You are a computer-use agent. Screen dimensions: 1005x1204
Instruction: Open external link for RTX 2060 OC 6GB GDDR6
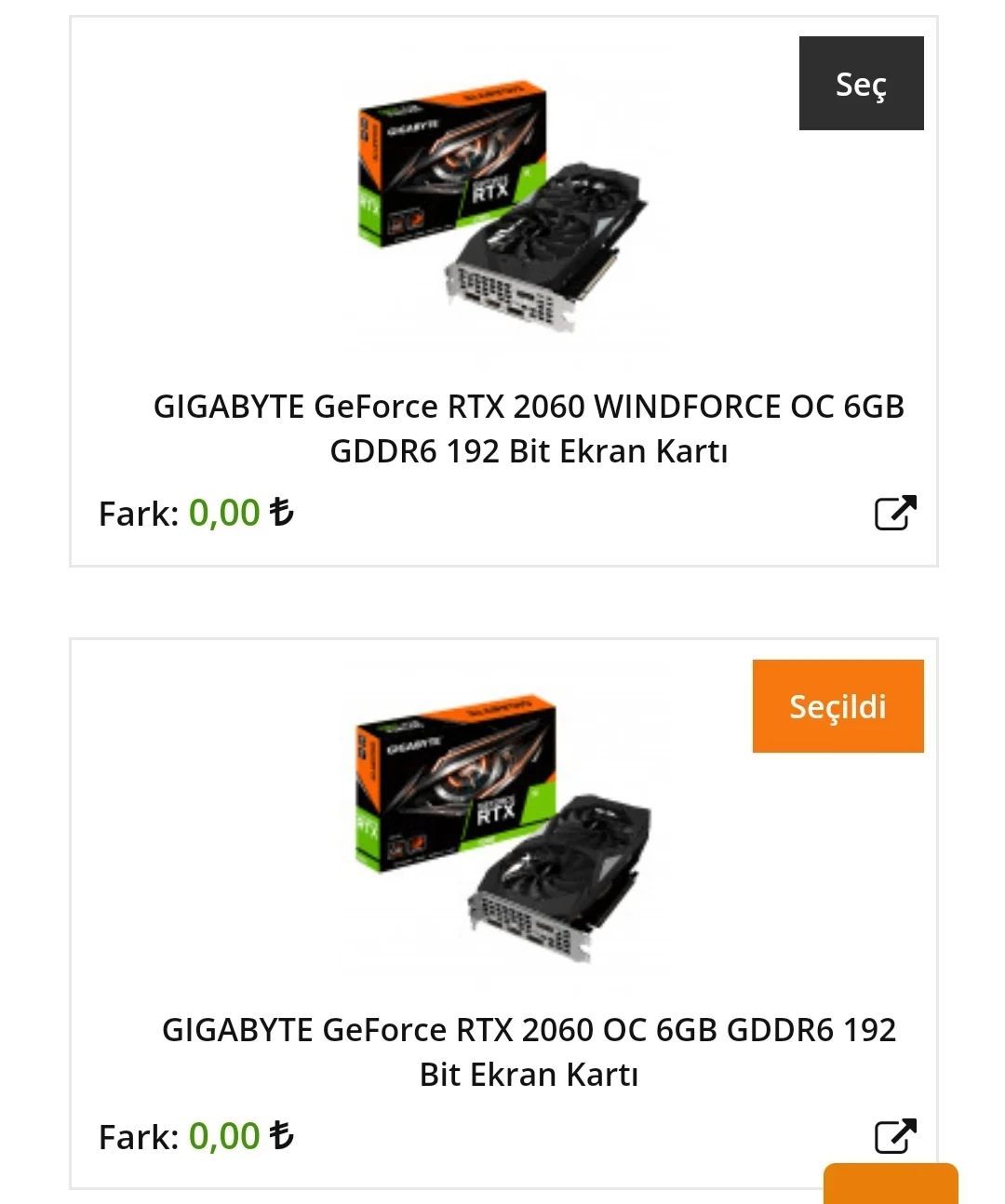coord(895,1136)
